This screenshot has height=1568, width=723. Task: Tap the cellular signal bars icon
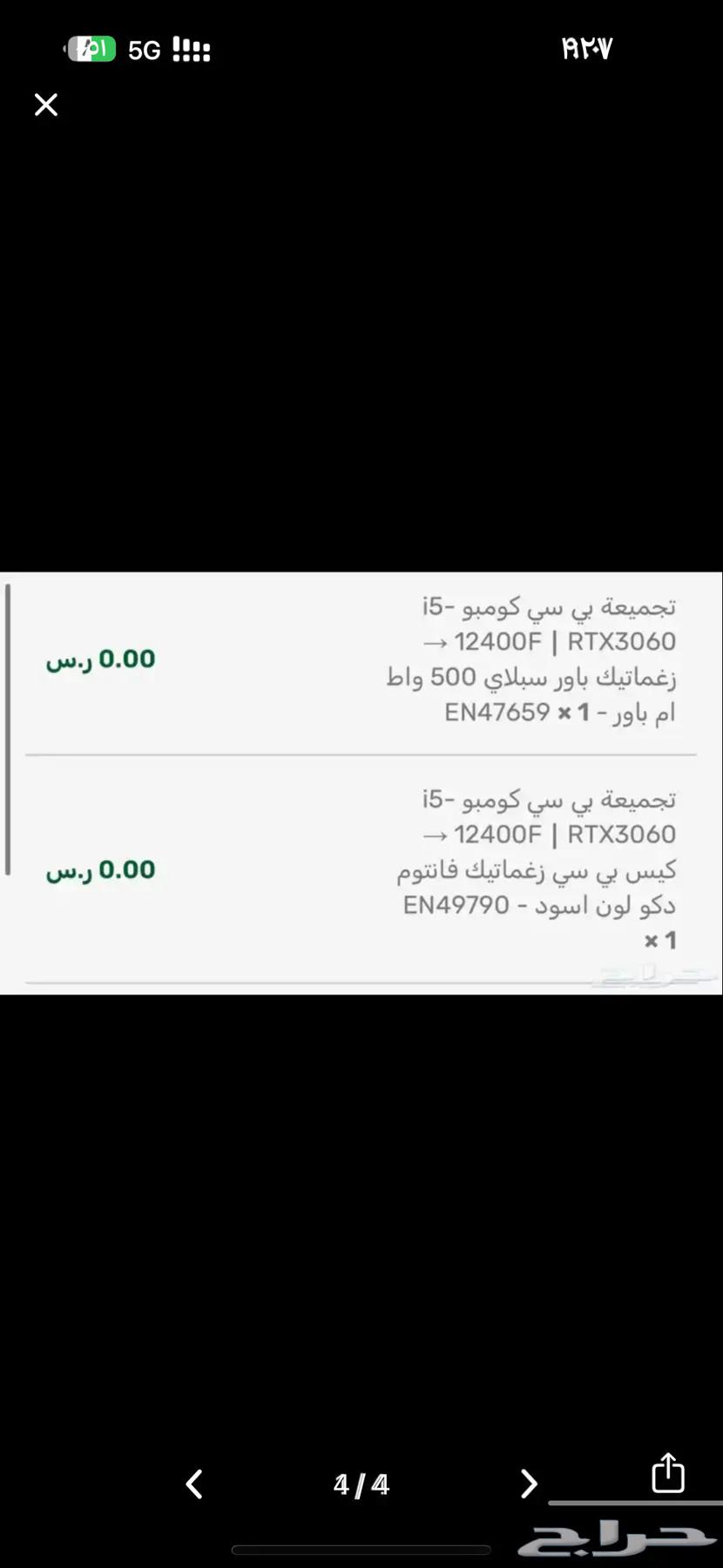191,50
